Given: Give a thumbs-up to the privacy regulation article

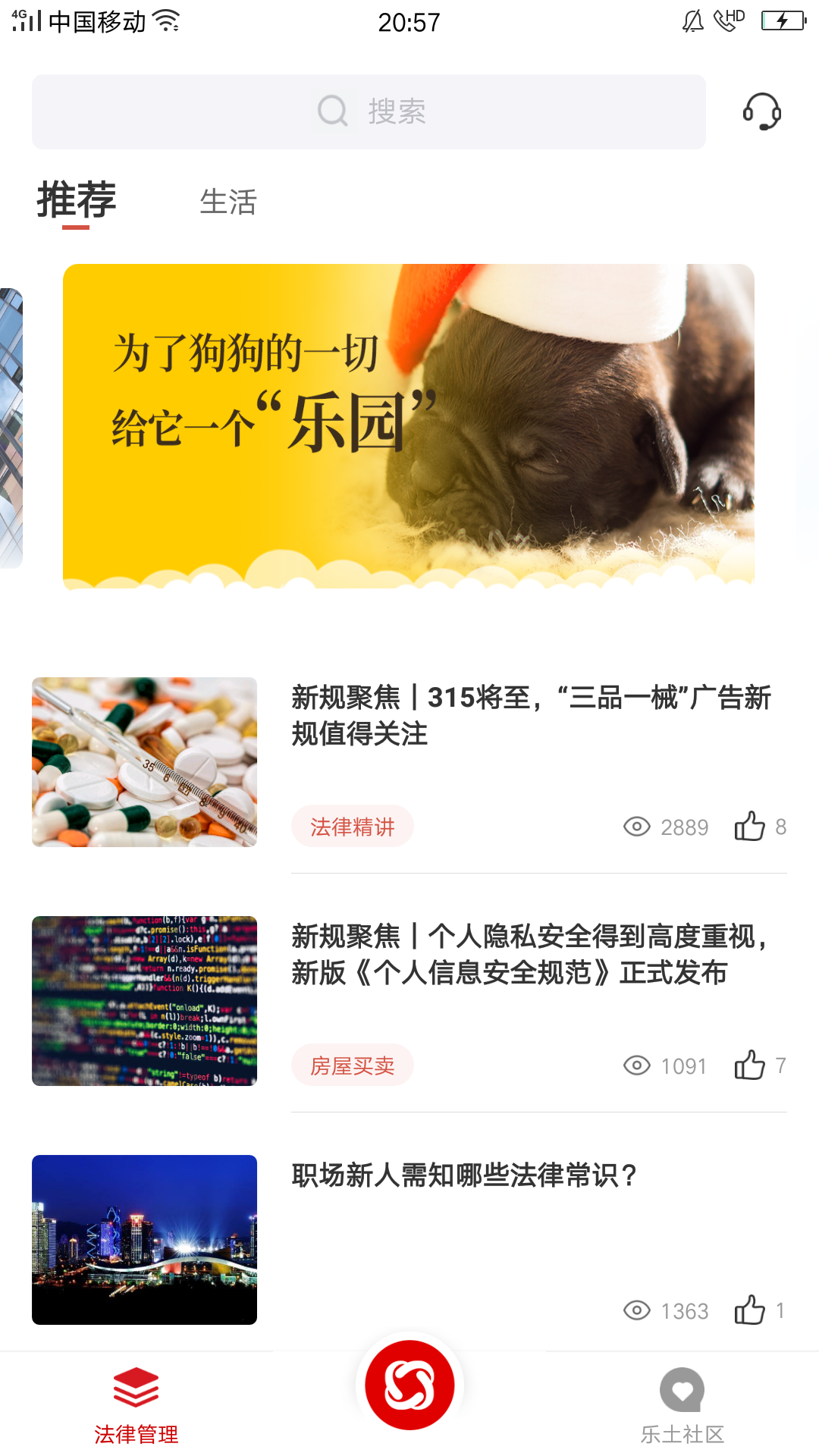Looking at the screenshot, I should (x=752, y=1065).
